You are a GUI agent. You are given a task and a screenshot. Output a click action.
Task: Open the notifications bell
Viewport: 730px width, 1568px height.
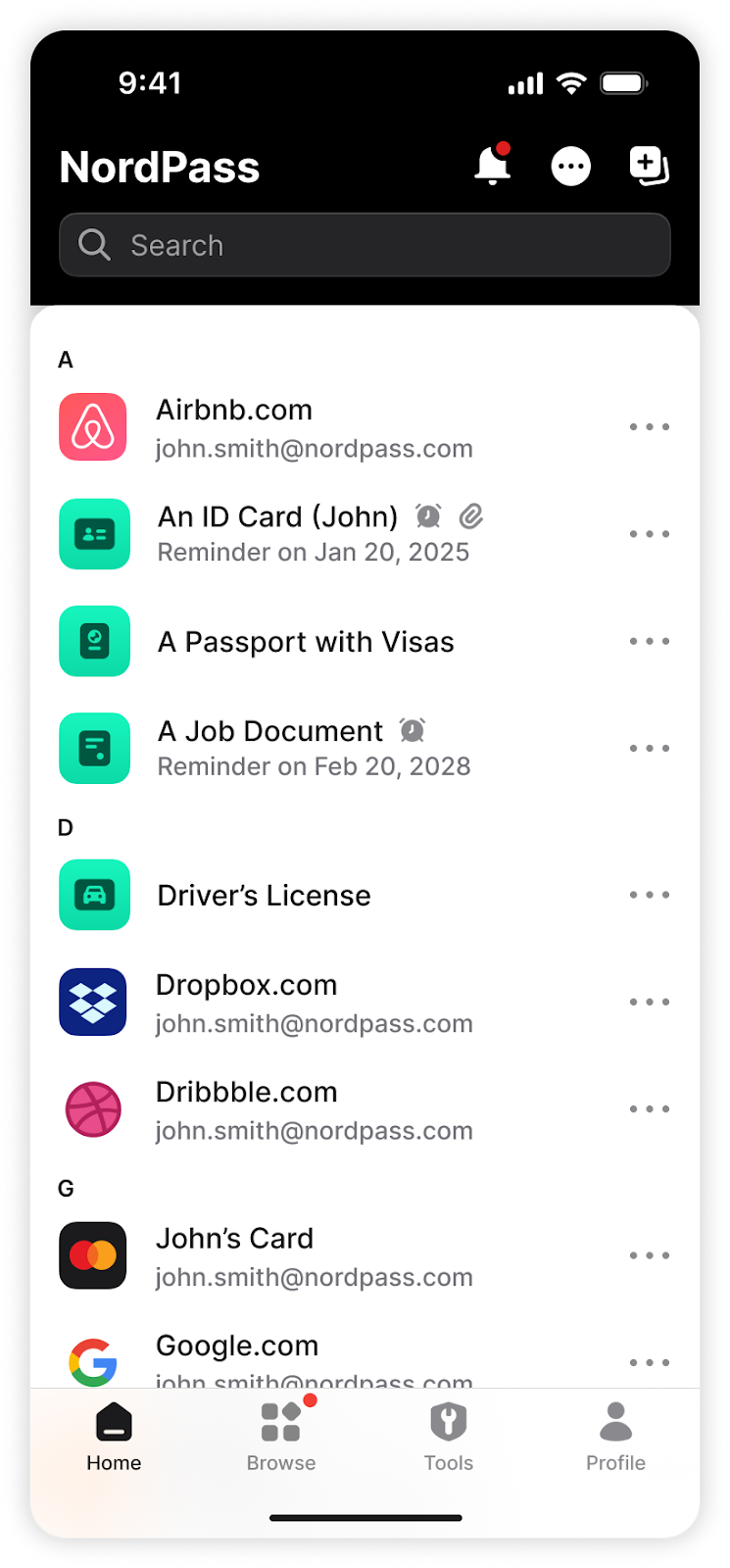point(493,165)
